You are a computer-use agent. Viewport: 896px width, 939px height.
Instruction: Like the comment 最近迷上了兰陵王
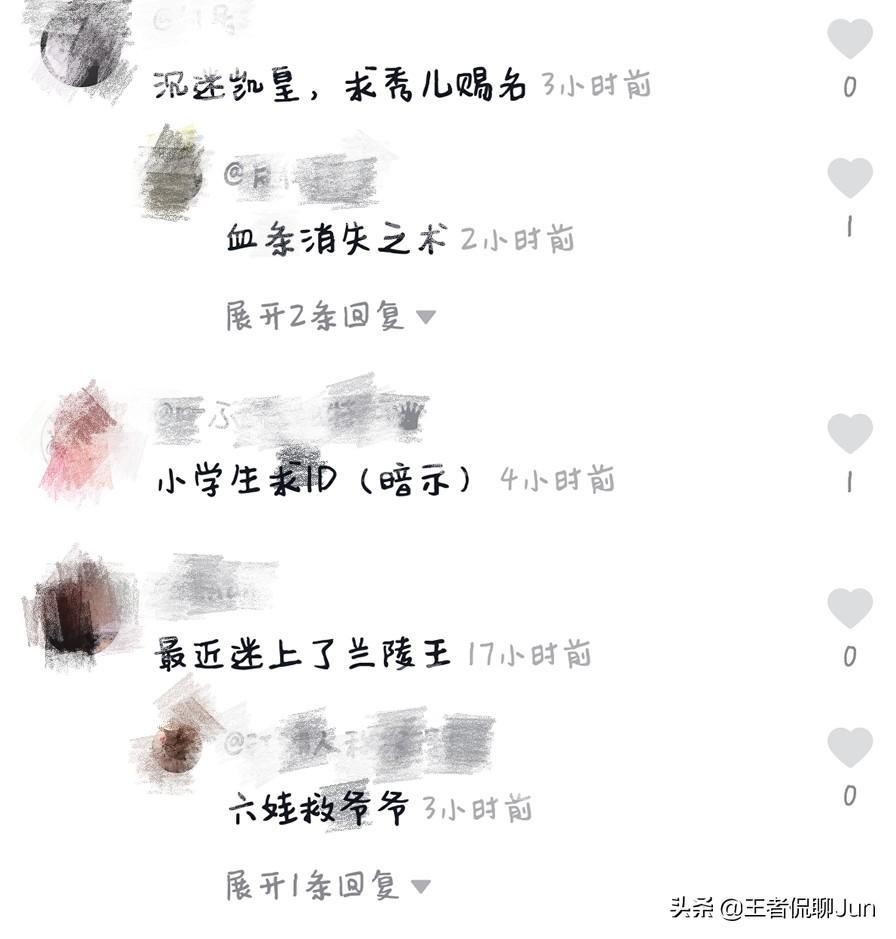click(x=850, y=608)
